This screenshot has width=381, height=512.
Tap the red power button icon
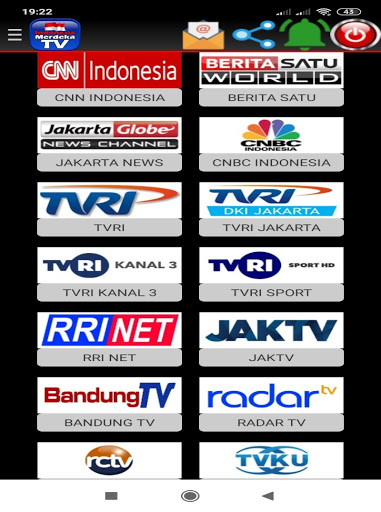355,35
